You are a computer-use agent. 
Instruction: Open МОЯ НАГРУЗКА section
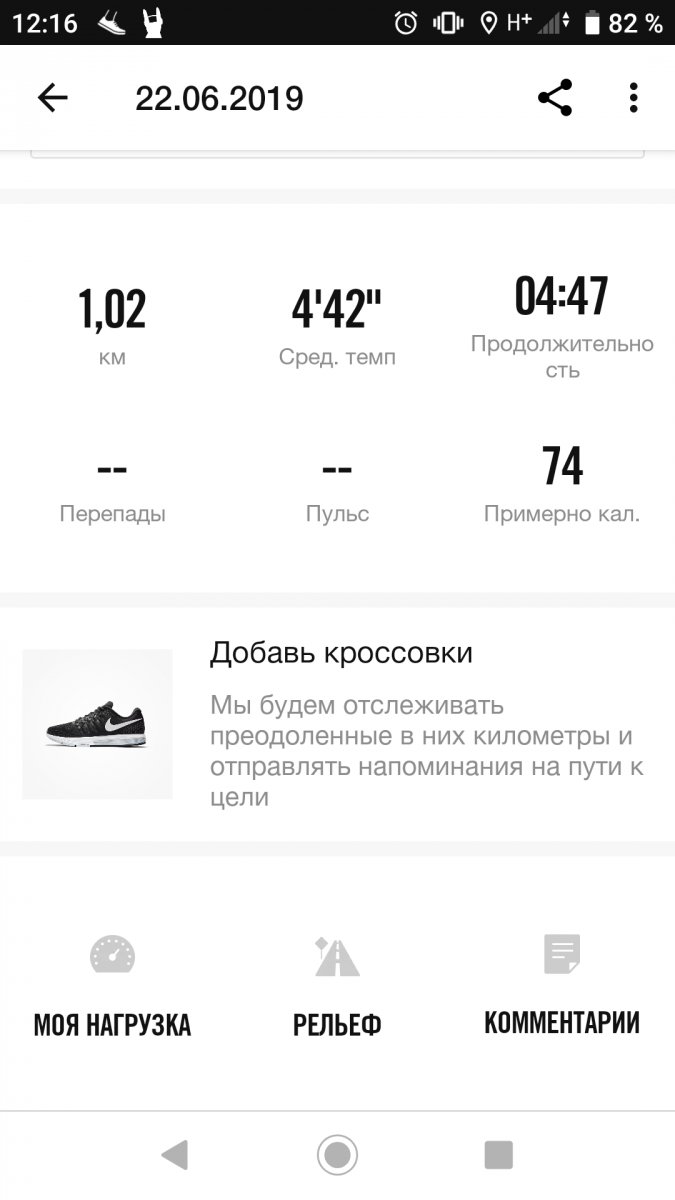pos(112,986)
